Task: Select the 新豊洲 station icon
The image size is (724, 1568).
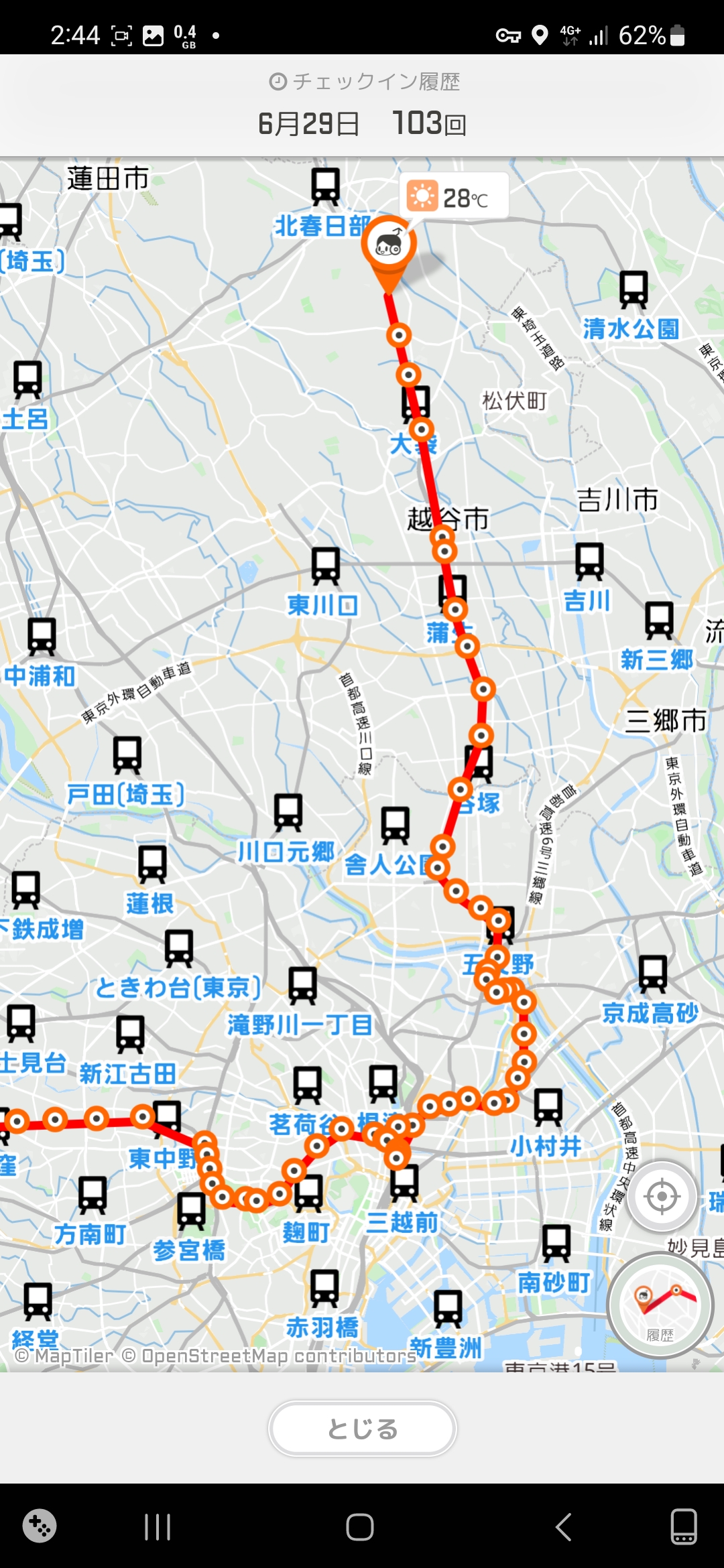Action: tap(448, 1309)
